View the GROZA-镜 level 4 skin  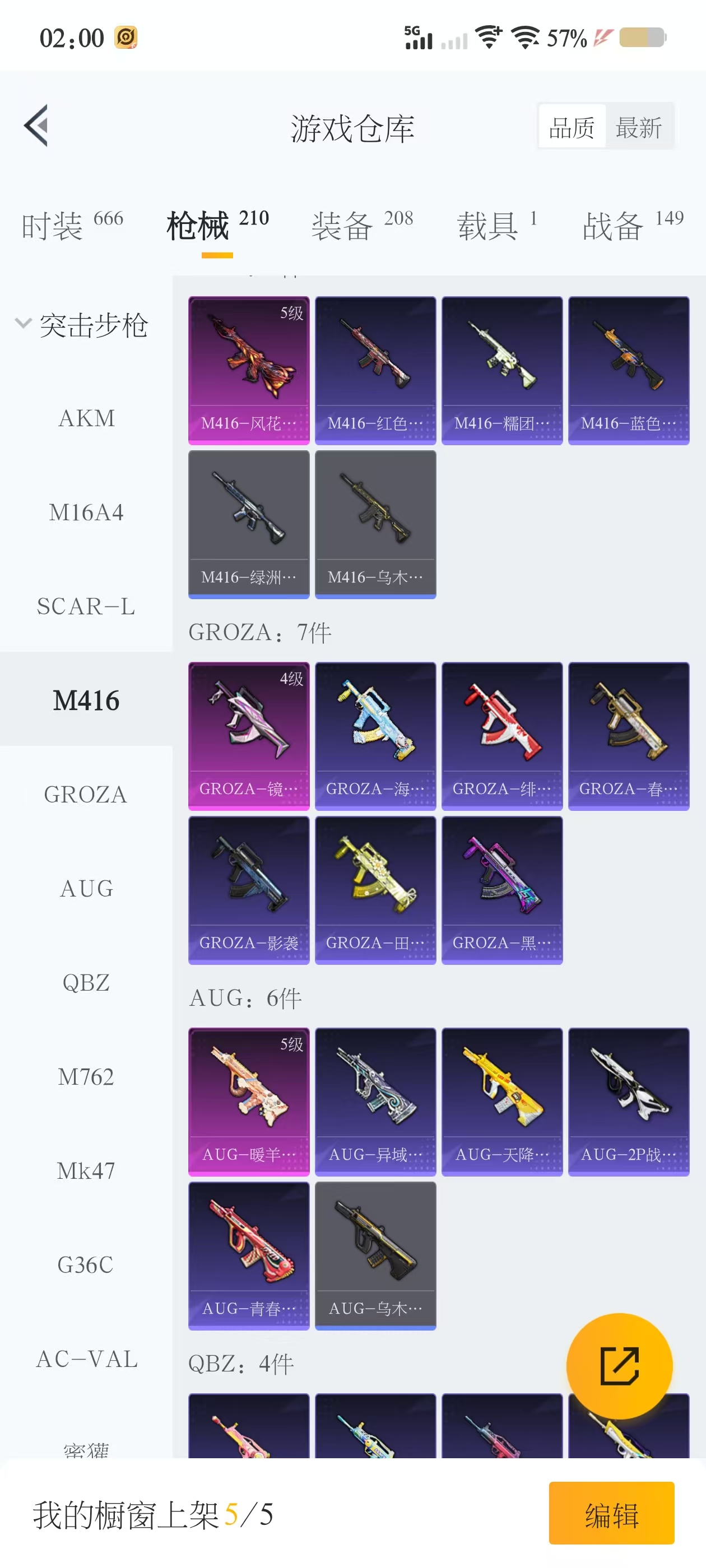(249, 736)
